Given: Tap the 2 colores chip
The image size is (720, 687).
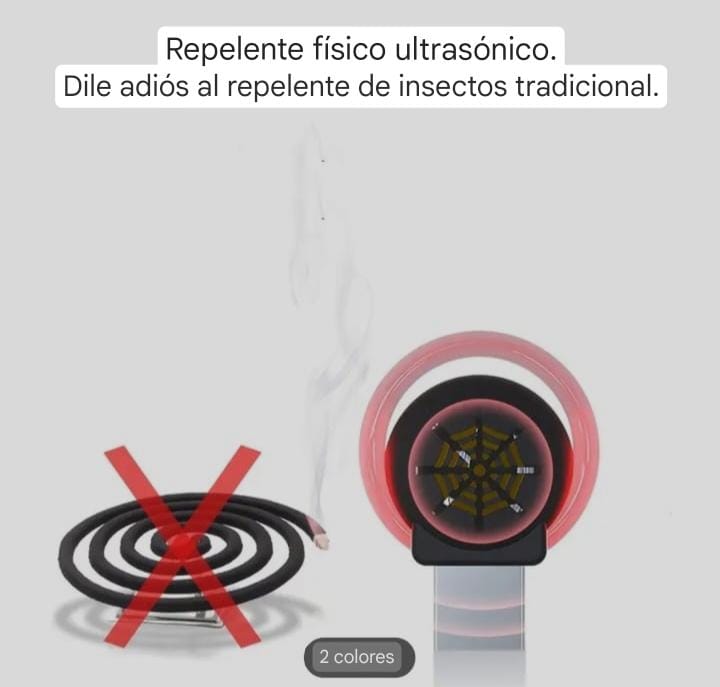Looking at the screenshot, I should click(357, 657).
